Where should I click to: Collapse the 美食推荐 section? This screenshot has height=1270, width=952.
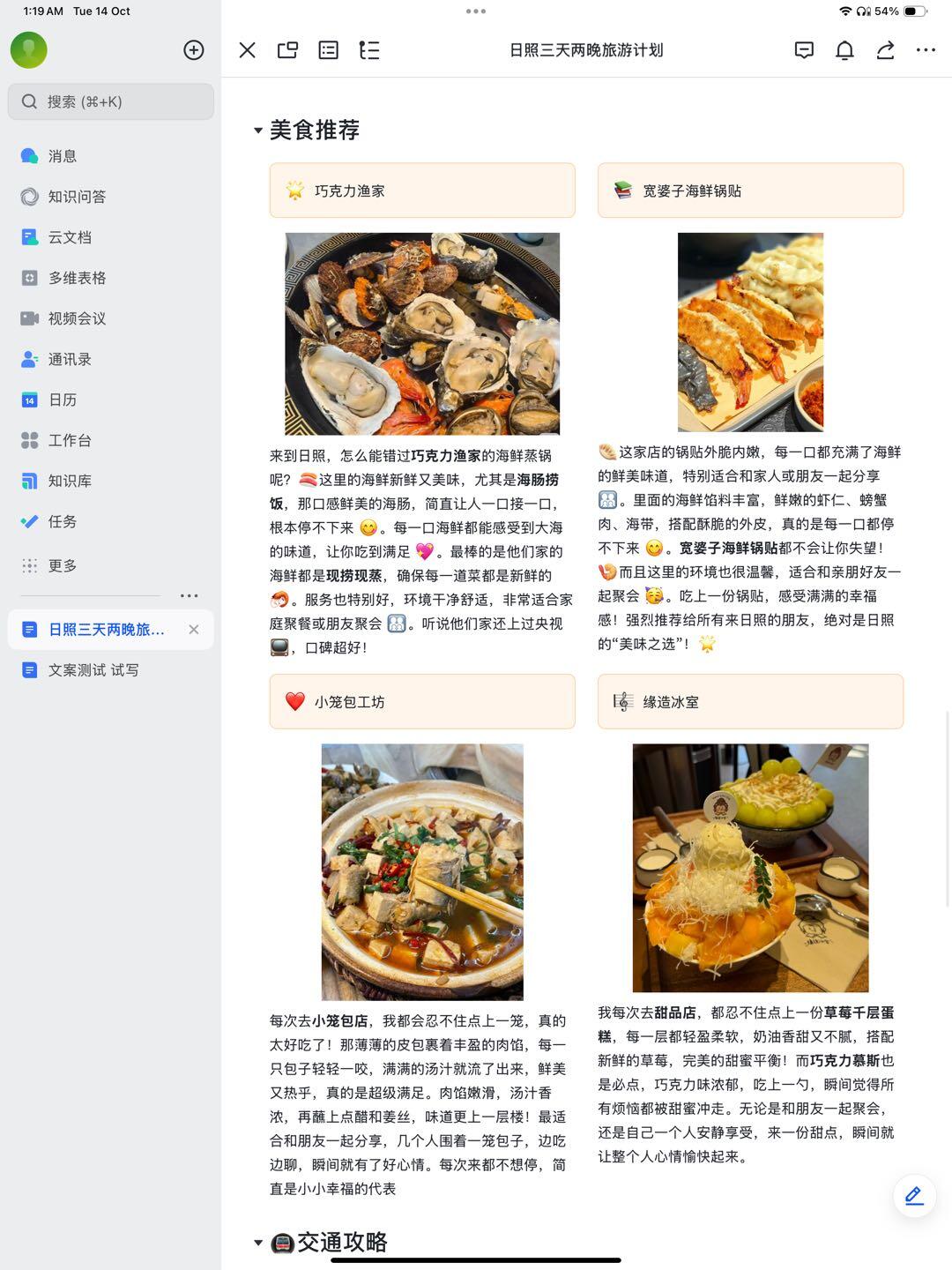tap(258, 131)
